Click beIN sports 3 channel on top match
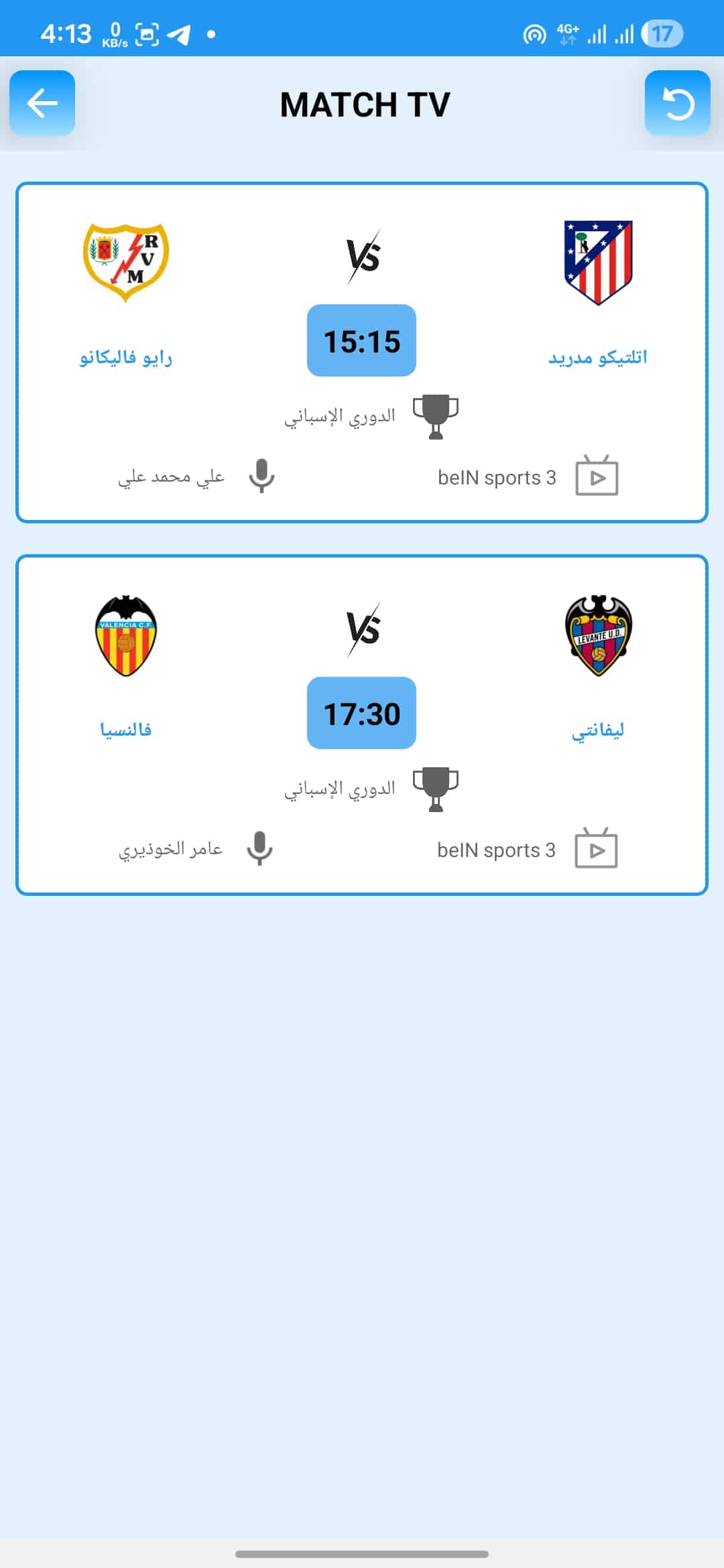 (x=497, y=477)
